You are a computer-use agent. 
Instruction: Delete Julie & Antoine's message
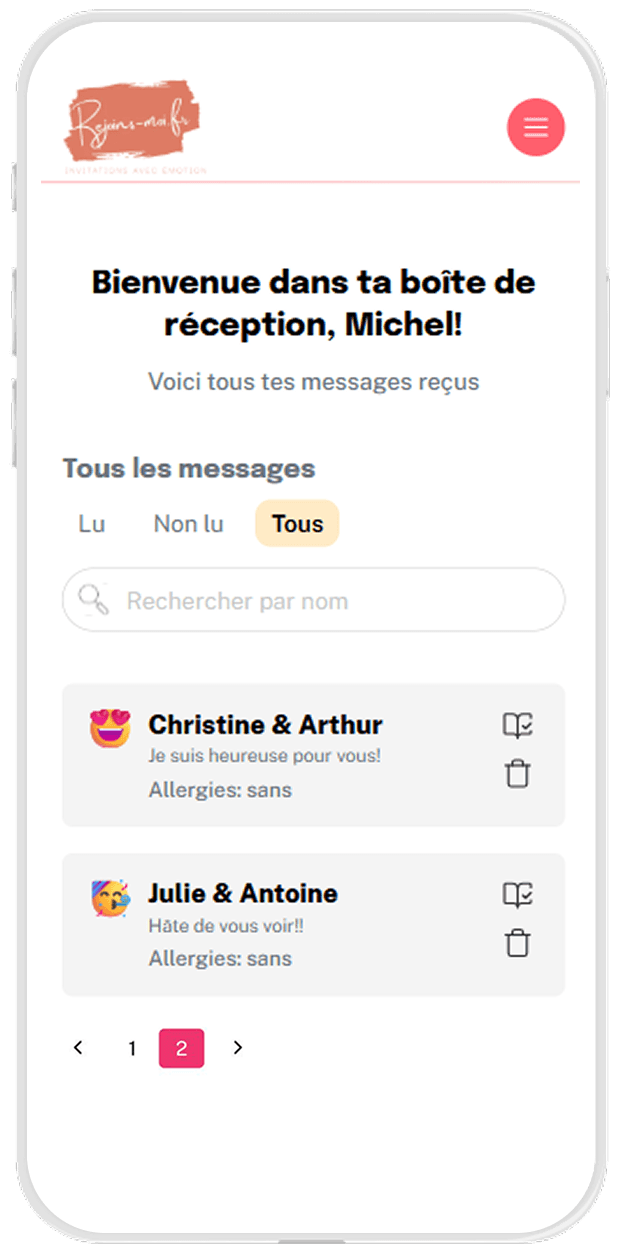point(517,943)
